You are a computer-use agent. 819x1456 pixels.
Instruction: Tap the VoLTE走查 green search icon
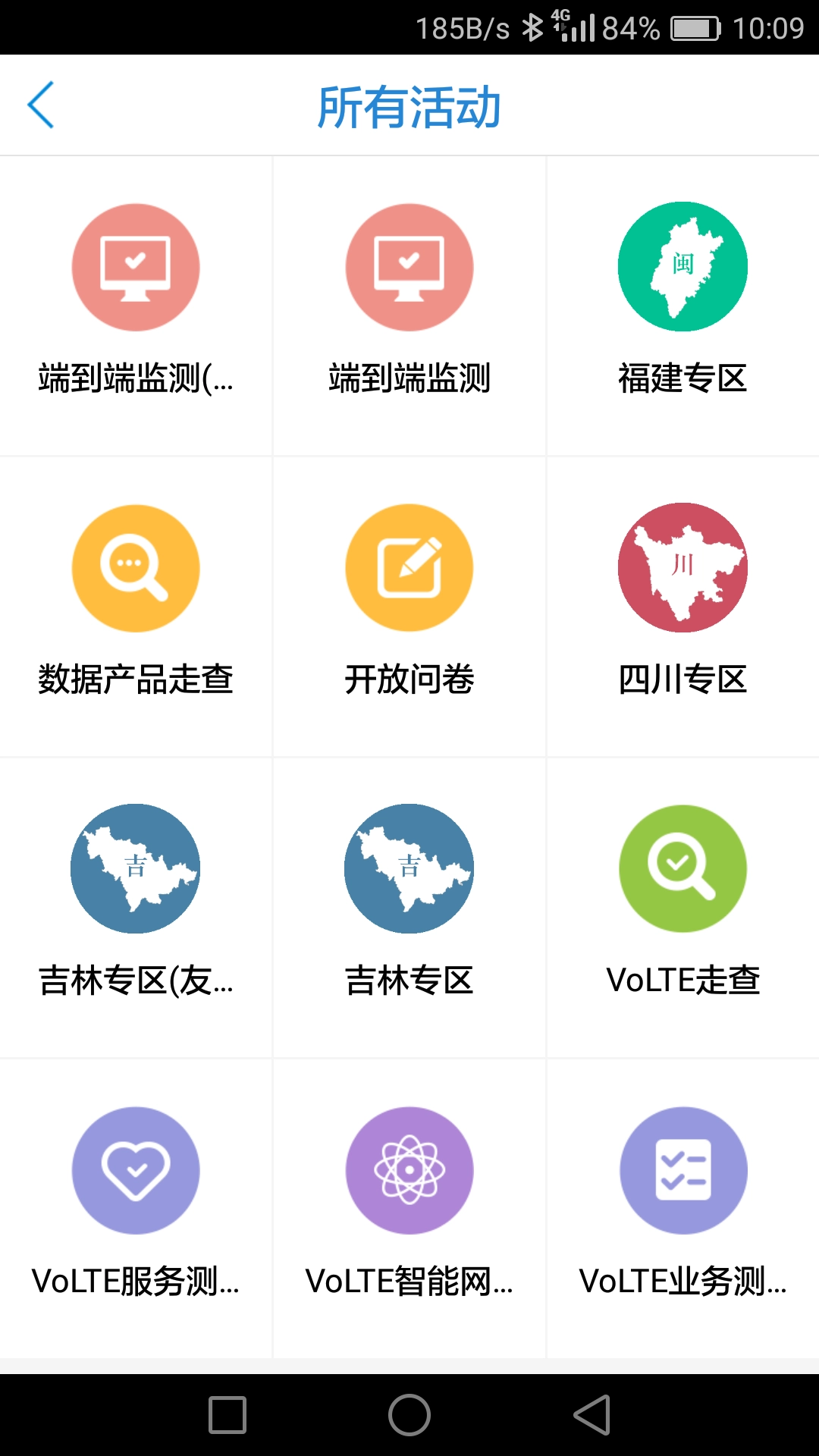coord(682,868)
